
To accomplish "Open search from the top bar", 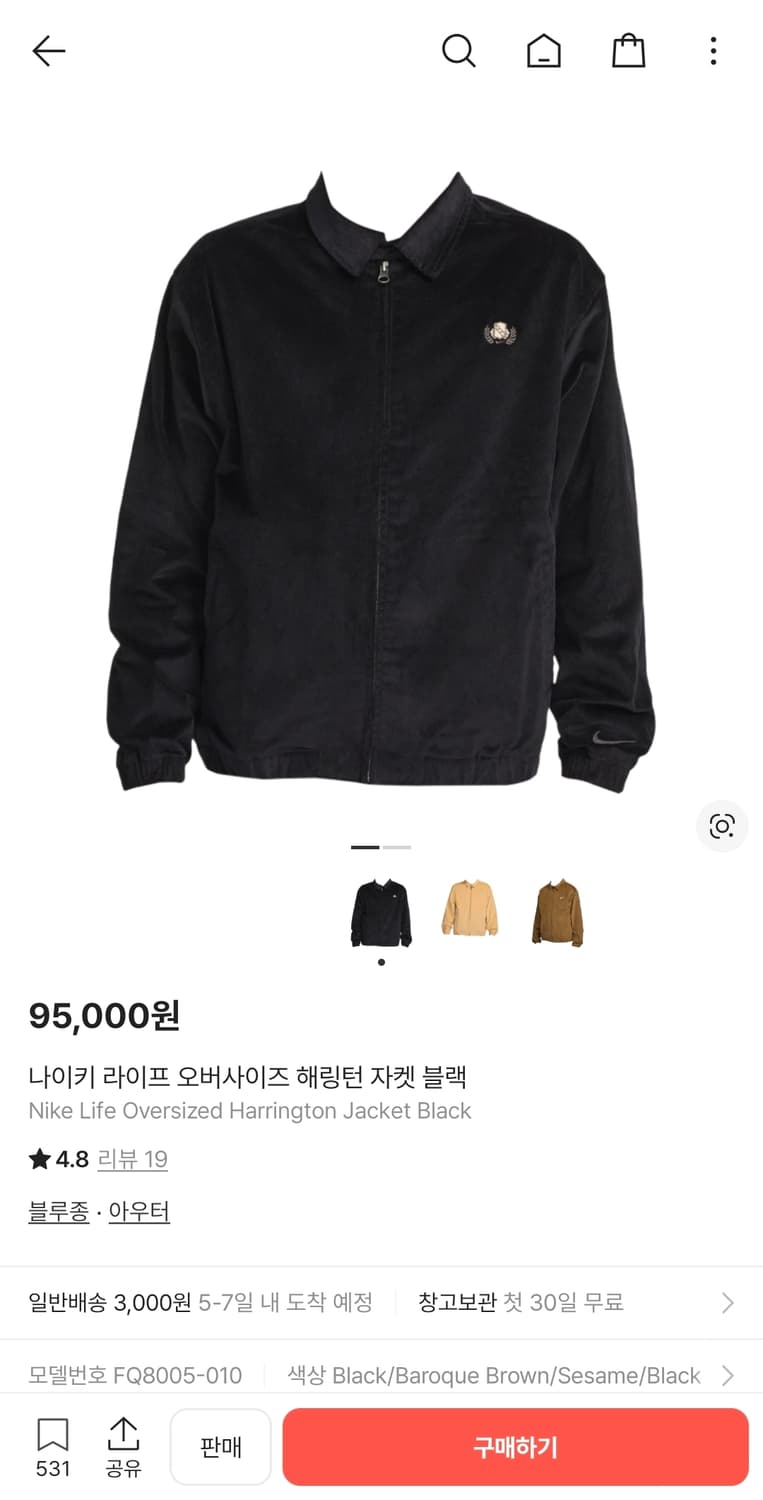I will point(459,51).
